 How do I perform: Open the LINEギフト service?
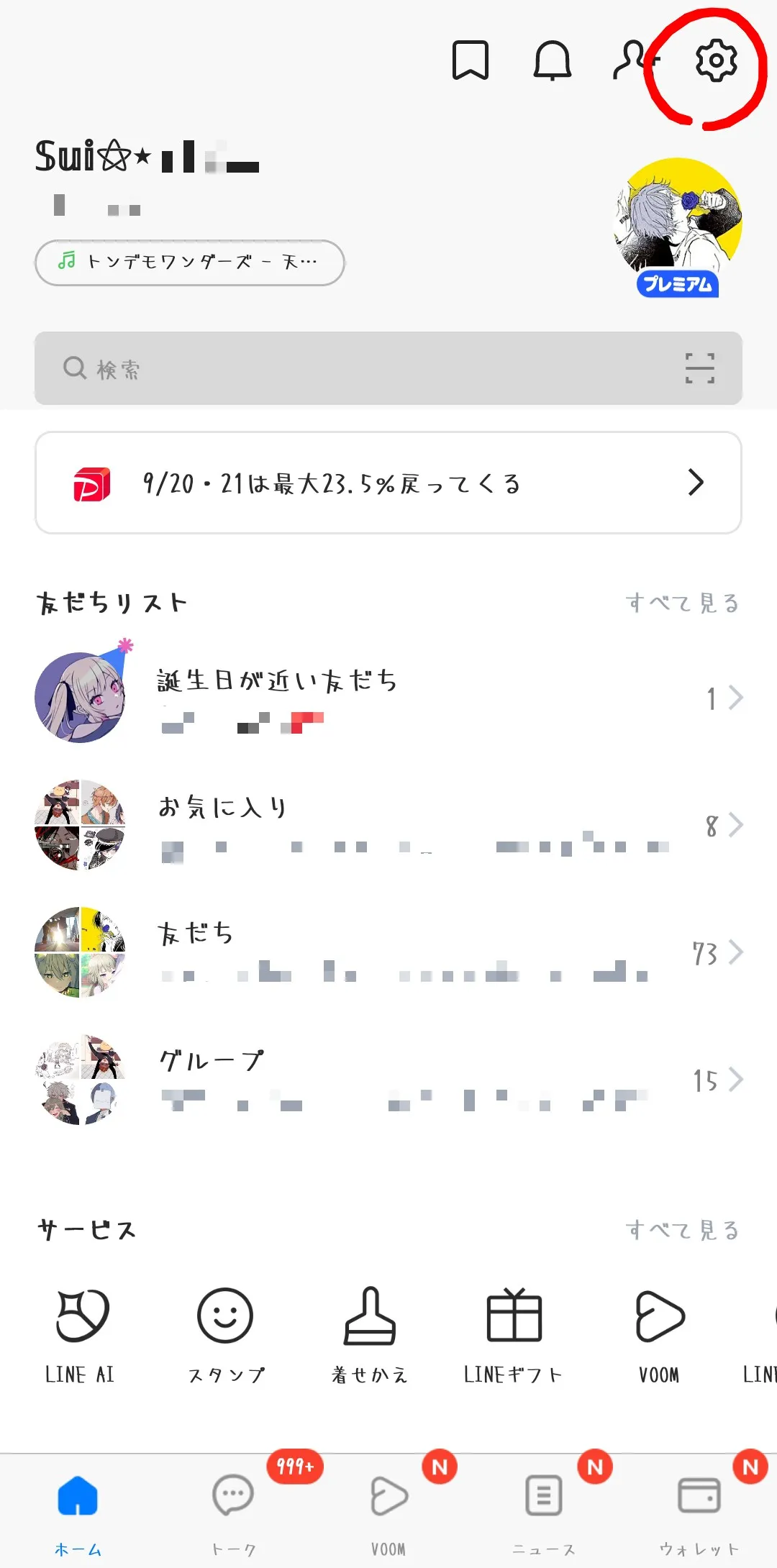coord(514,1334)
